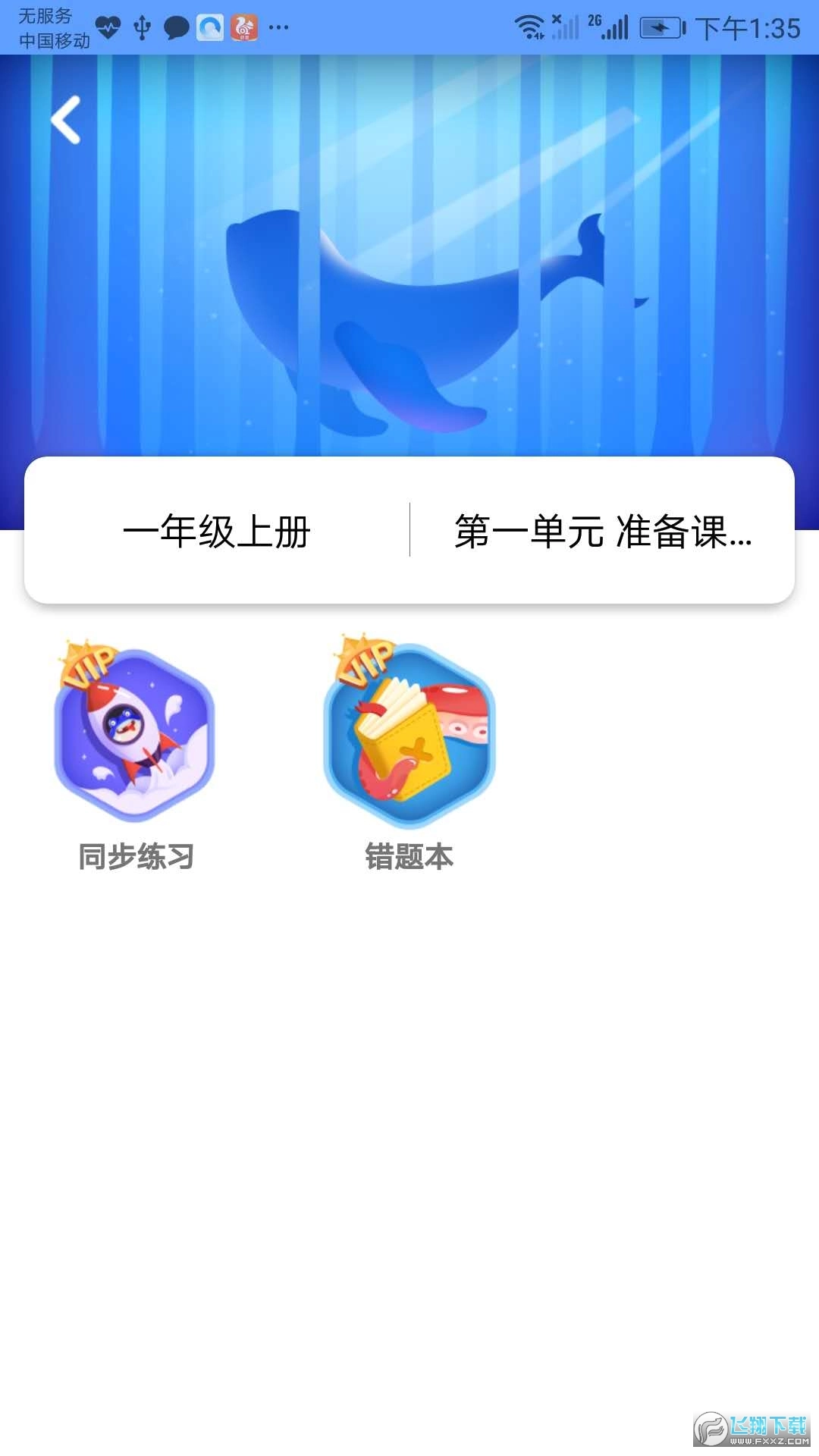
Task: Tap the whale illustration banner
Action: 409,303
